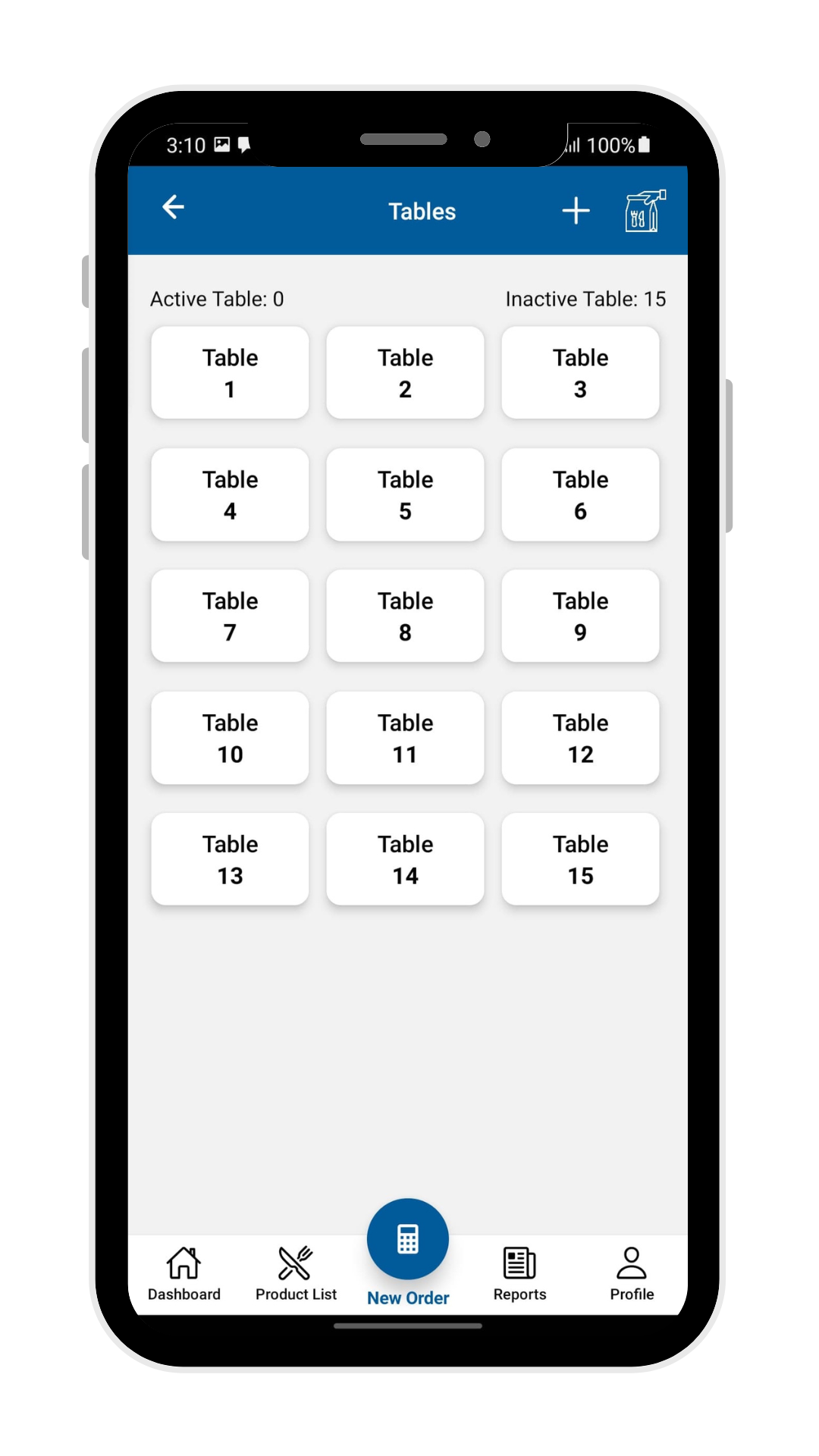Image resolution: width=819 pixels, height=1456 pixels.
Task: Open Table 10
Action: pos(230,738)
